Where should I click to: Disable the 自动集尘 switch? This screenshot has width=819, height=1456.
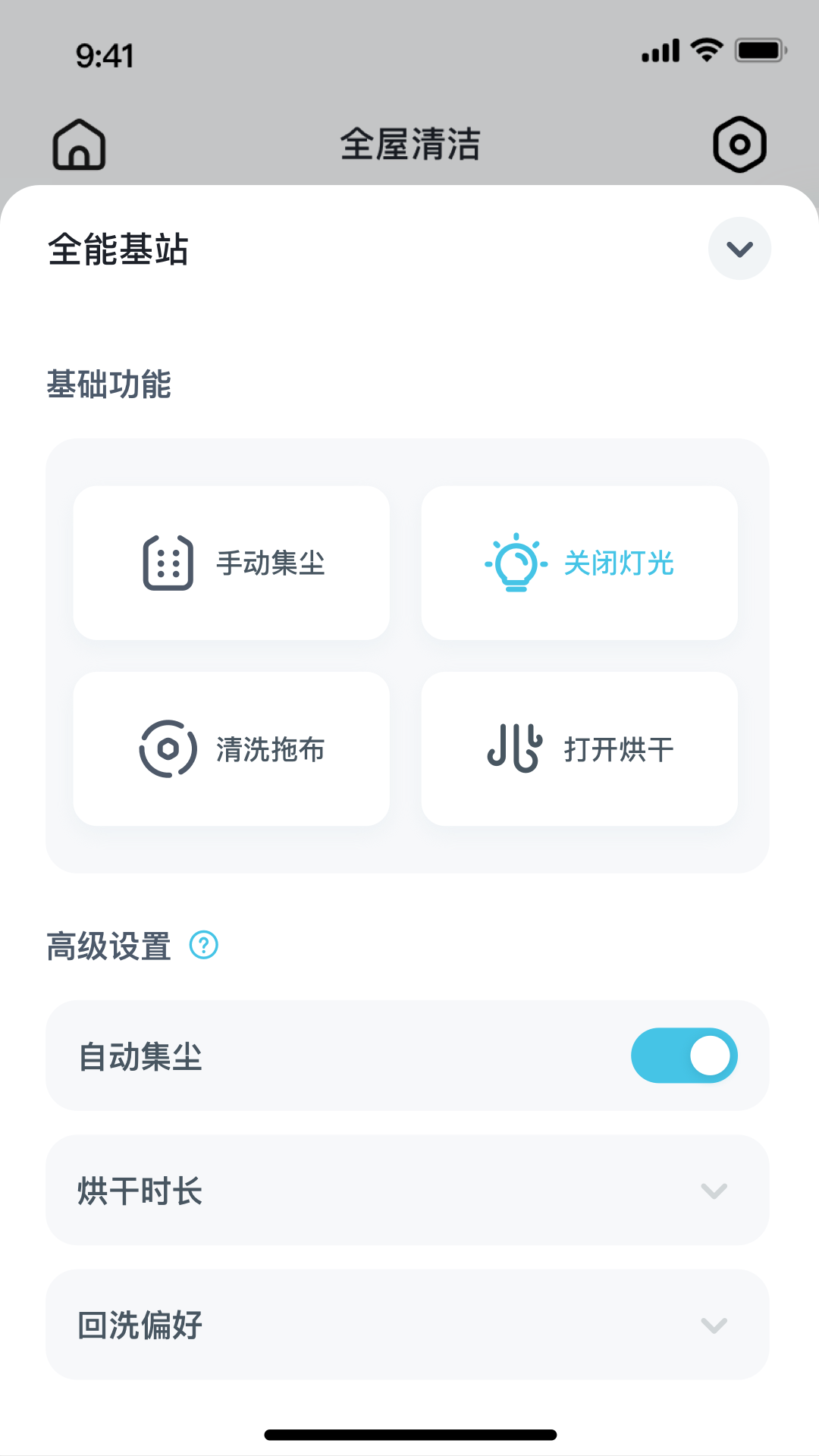point(684,1055)
